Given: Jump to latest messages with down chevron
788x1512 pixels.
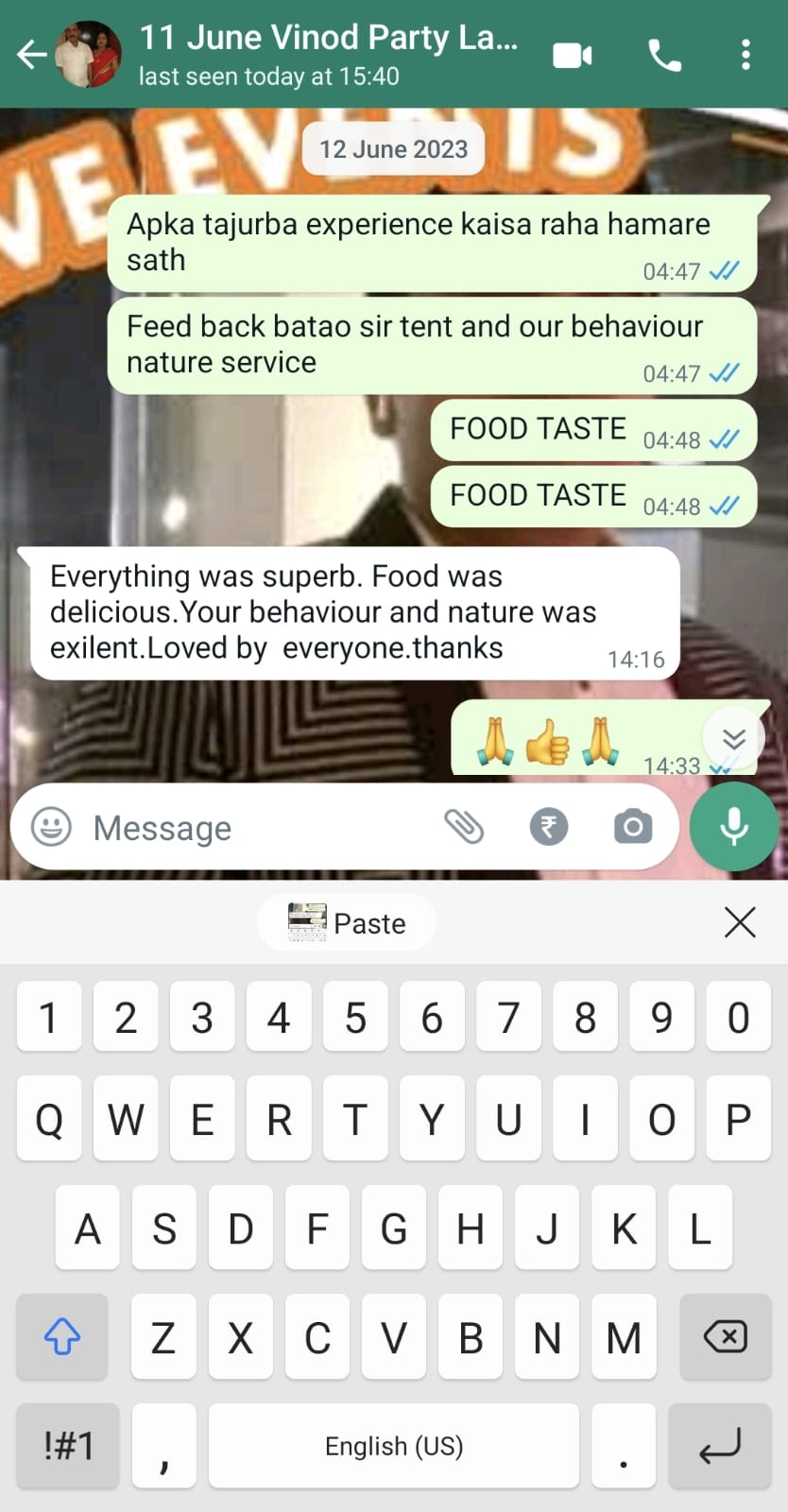Looking at the screenshot, I should 734,738.
